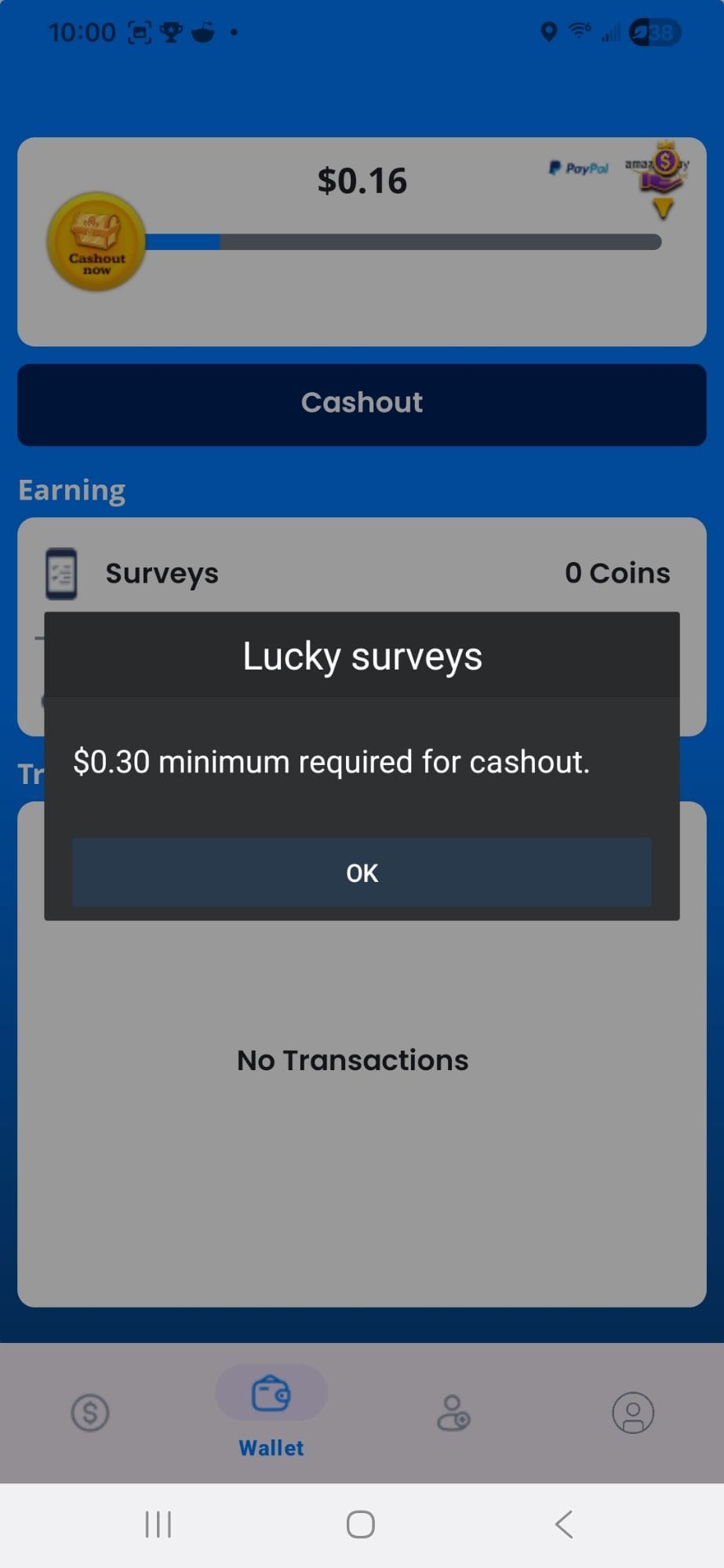The image size is (724, 1568).
Task: Tap the No Transactions area
Action: click(352, 1059)
